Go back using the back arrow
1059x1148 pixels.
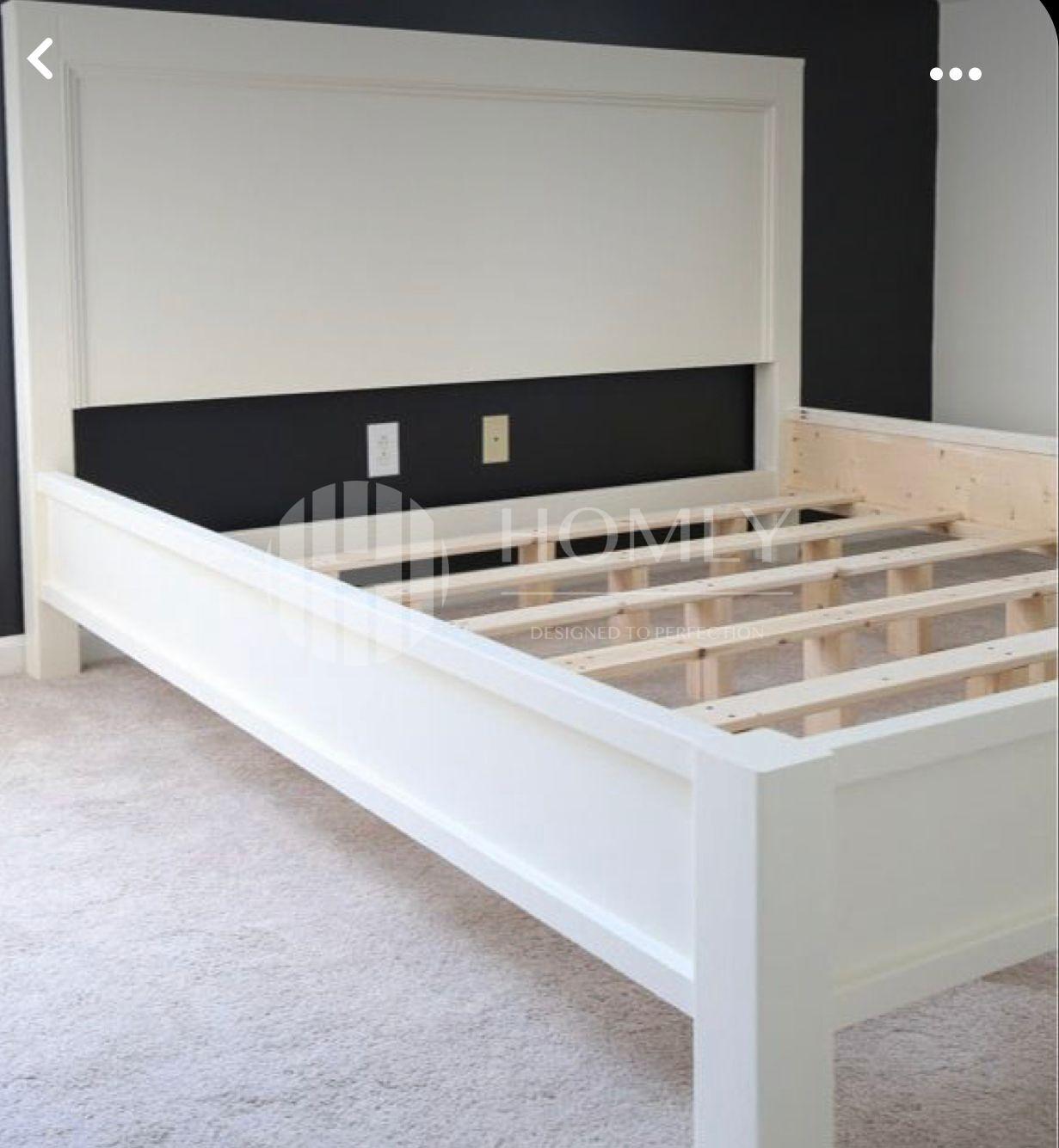click(x=40, y=58)
